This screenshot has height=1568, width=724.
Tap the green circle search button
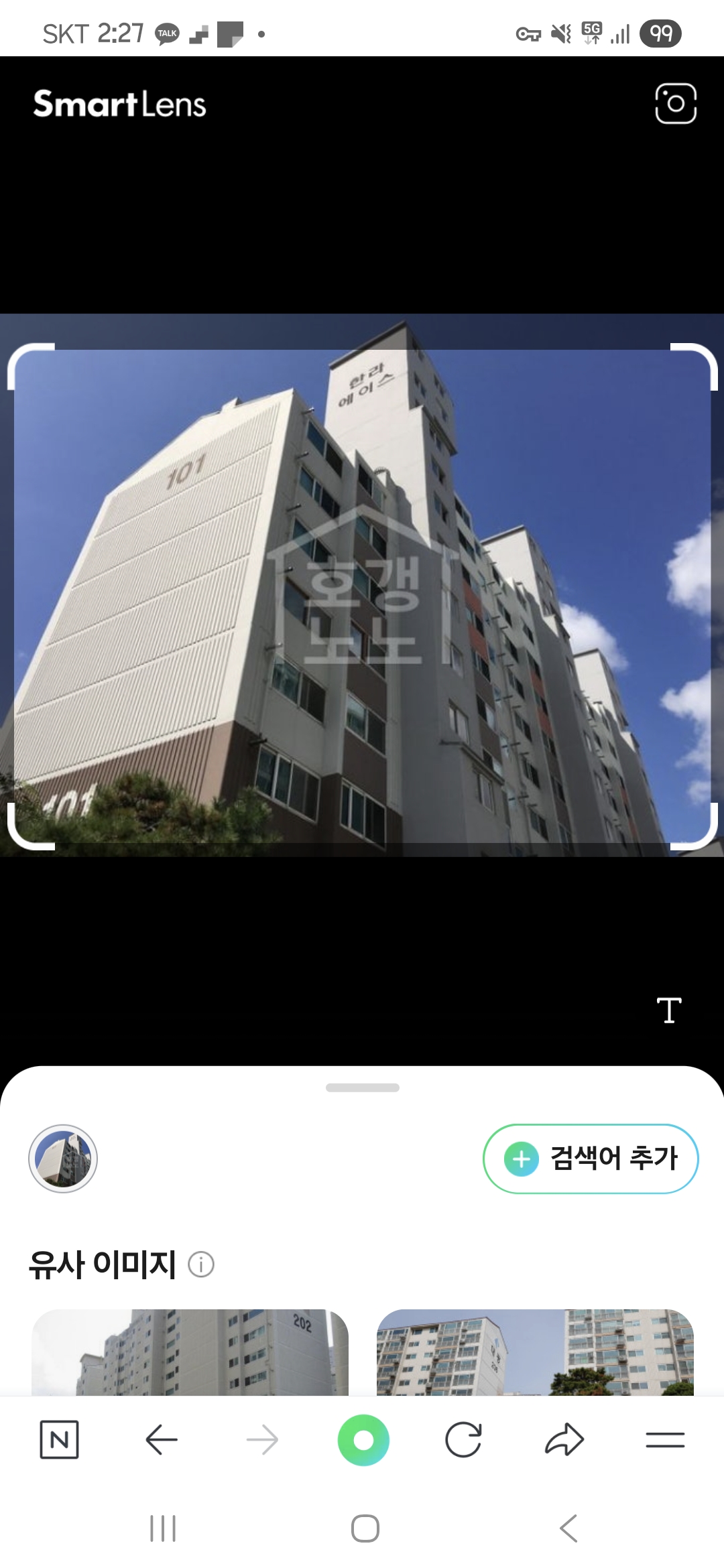pyautogui.click(x=363, y=1440)
